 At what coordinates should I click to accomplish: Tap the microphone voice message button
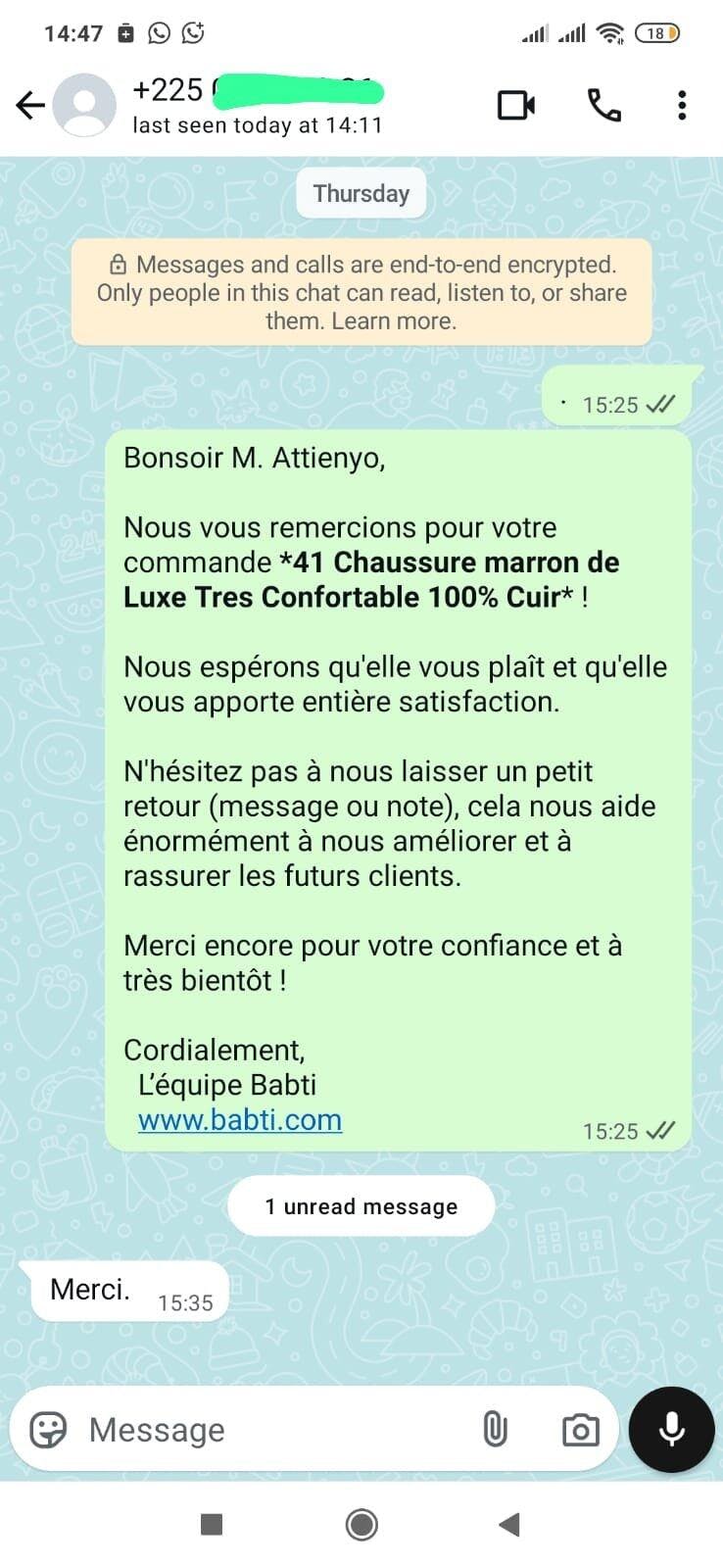point(672,1430)
